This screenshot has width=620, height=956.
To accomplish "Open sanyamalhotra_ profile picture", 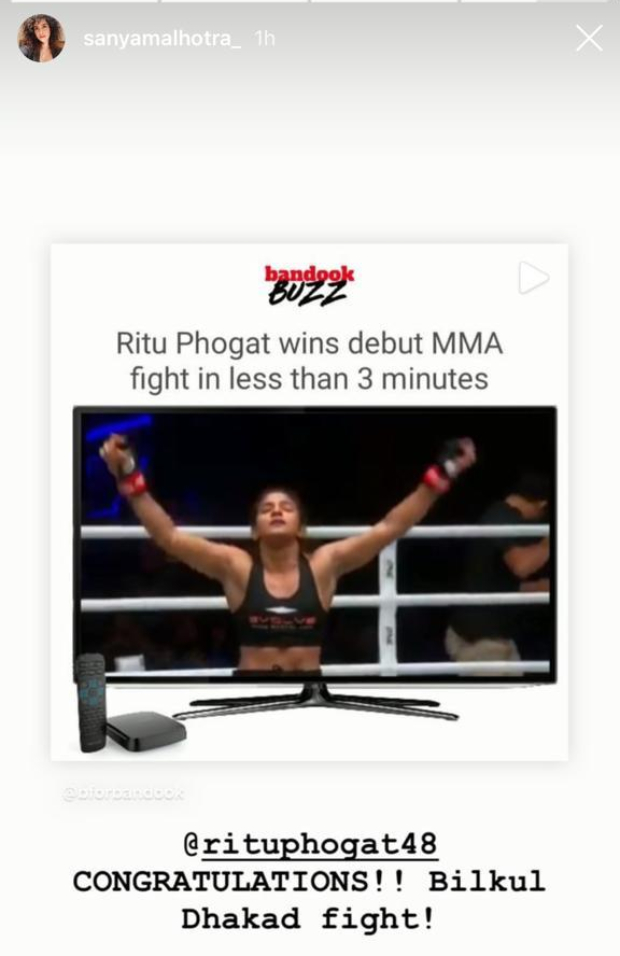I will [41, 39].
